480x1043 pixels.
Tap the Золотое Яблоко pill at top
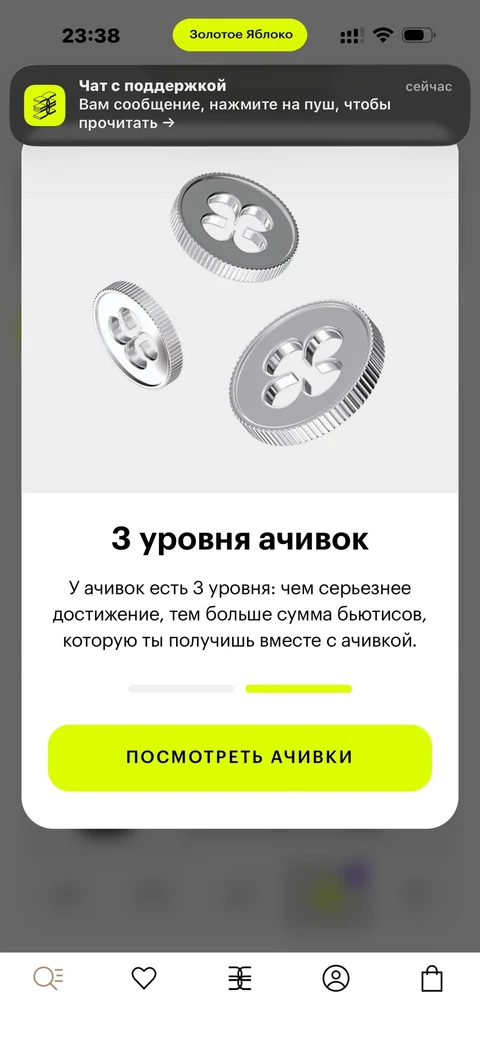tap(241, 35)
